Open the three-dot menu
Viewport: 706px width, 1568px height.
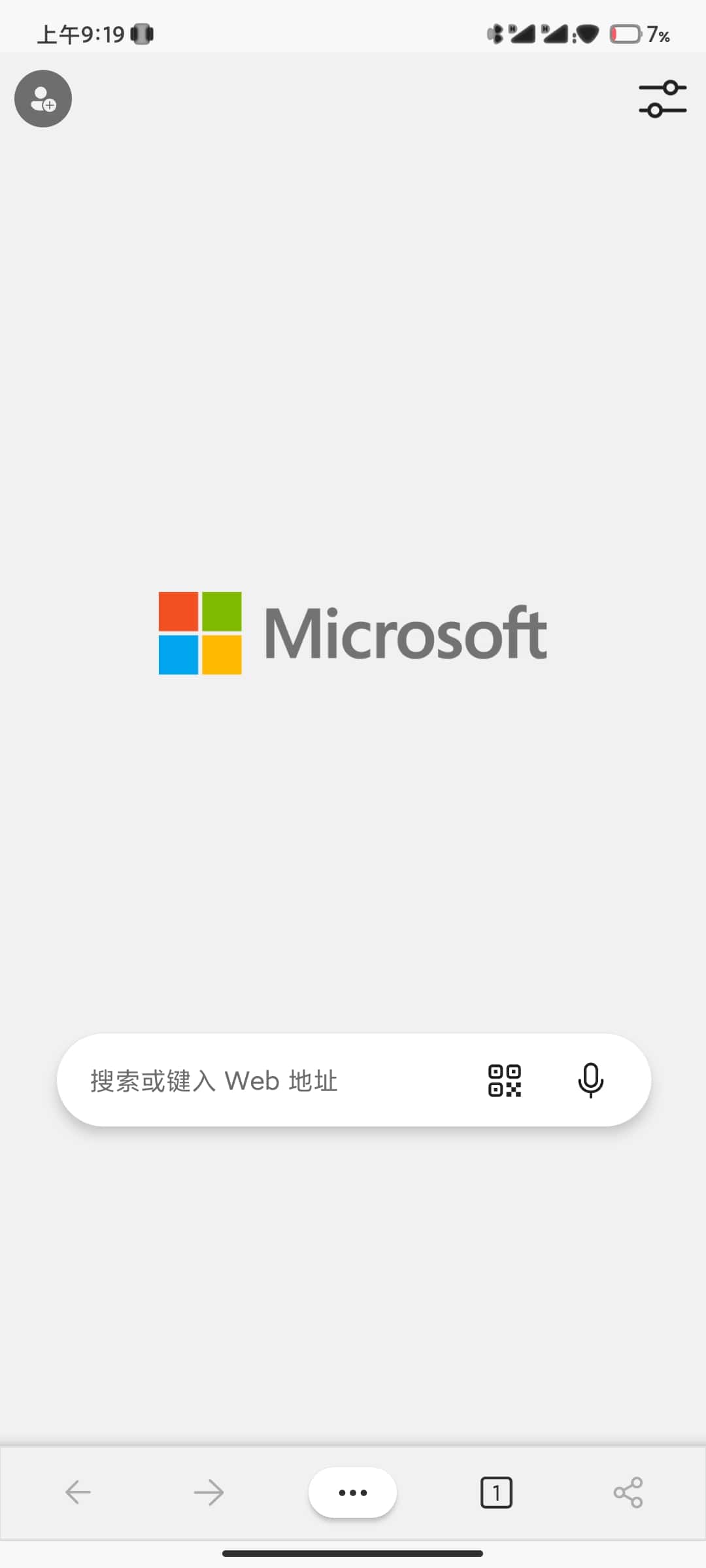coord(352,1492)
